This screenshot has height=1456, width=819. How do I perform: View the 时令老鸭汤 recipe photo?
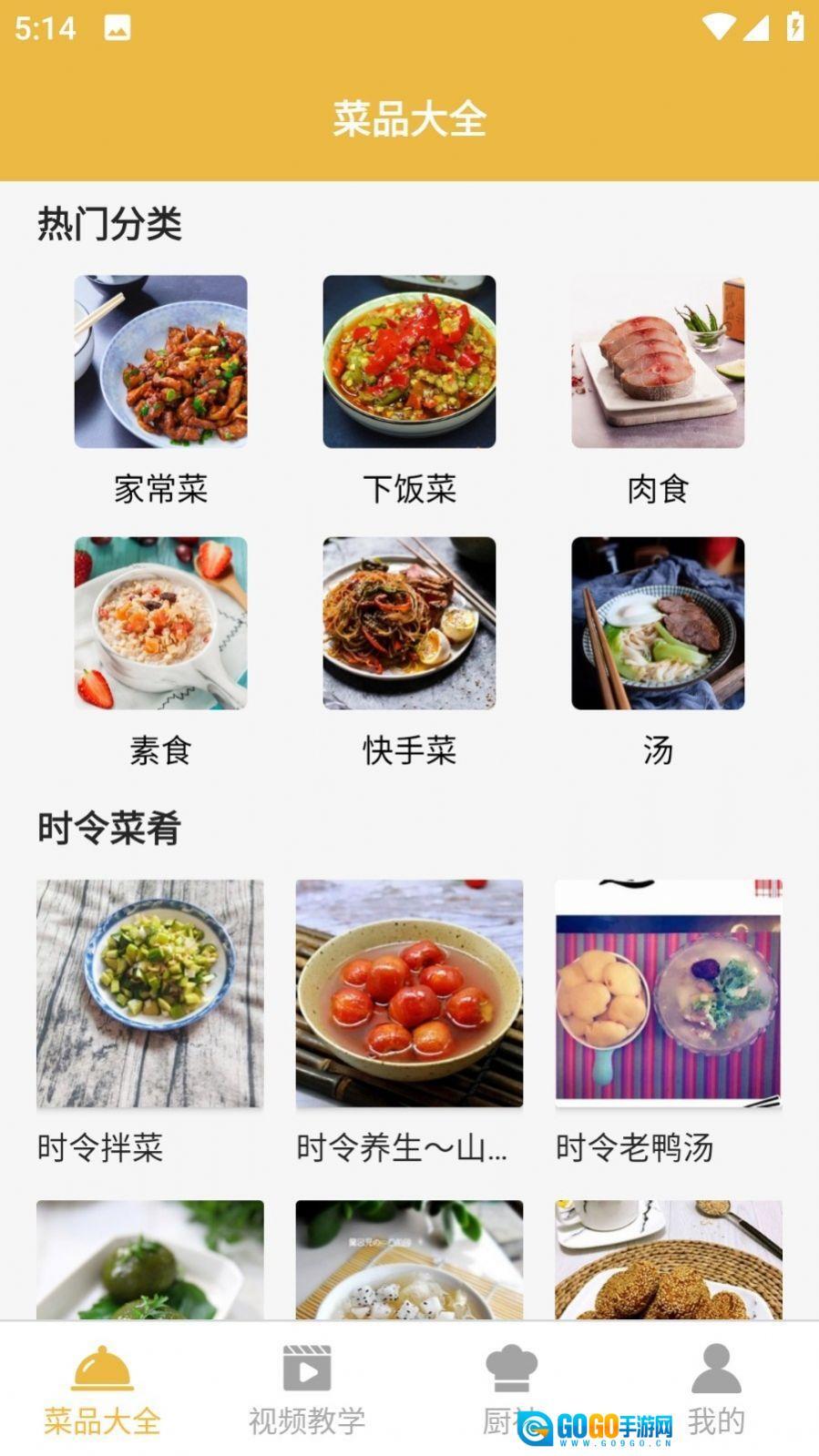tap(669, 994)
